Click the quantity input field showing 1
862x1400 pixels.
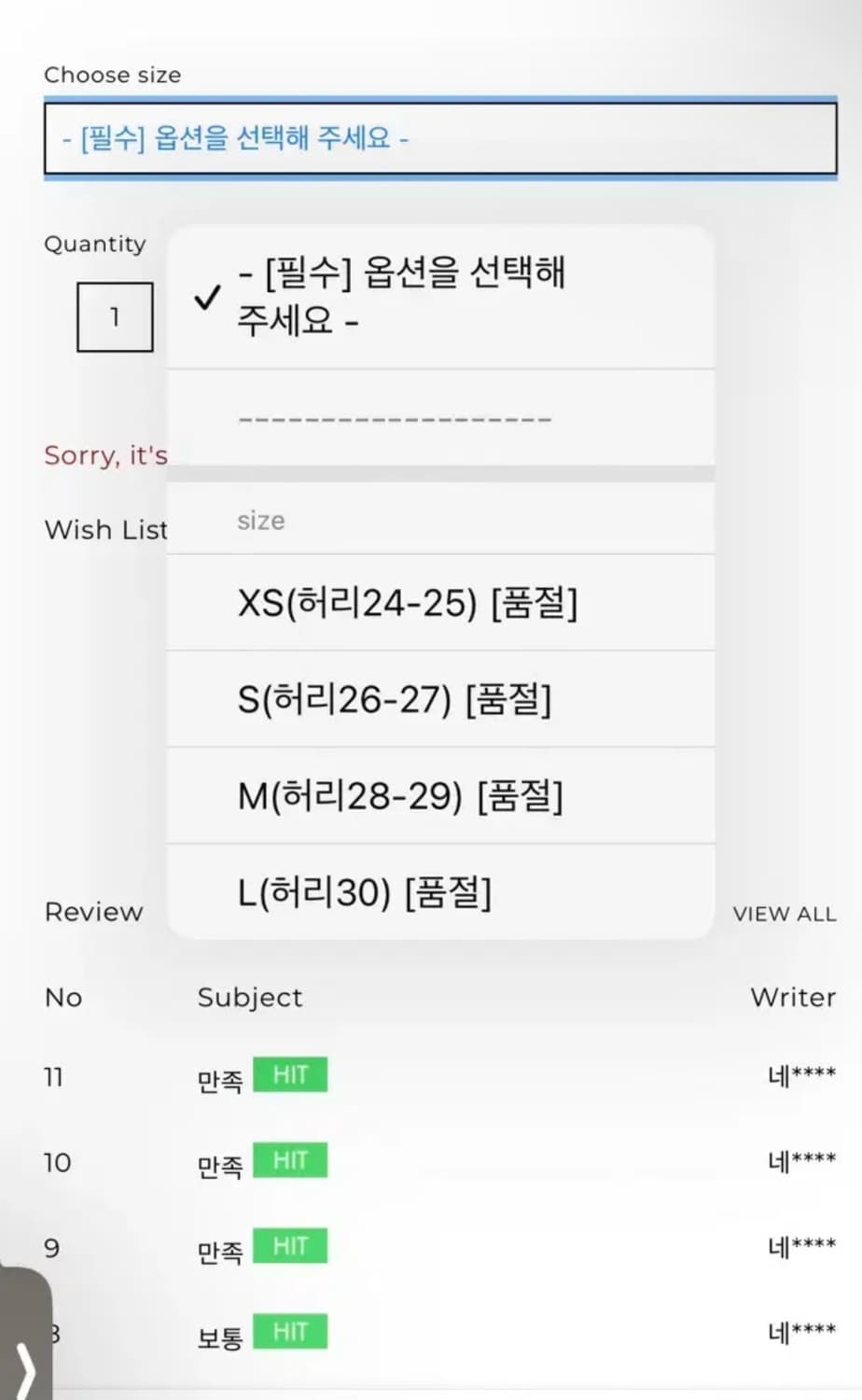coord(115,317)
